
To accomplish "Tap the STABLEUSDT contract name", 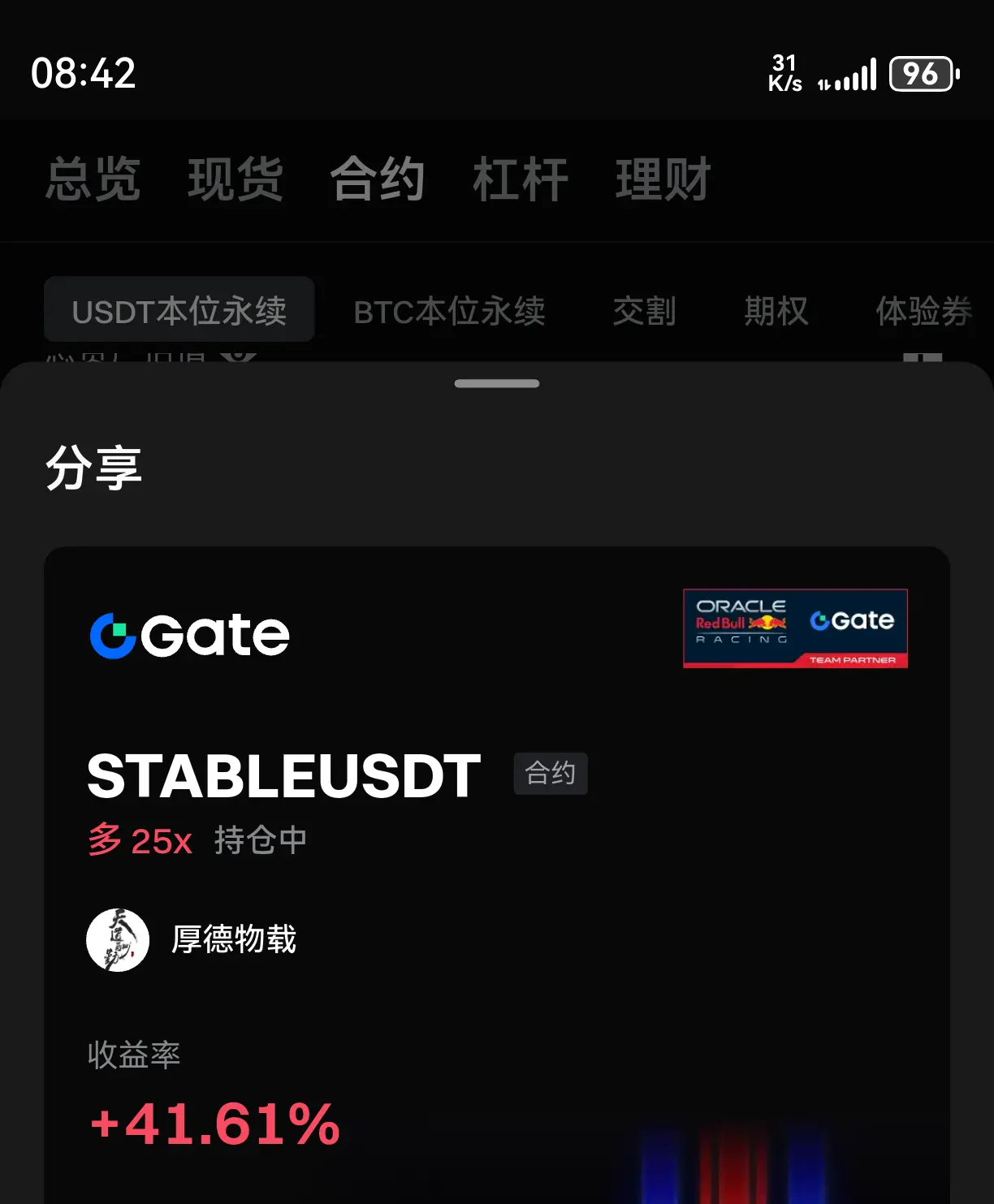I will pos(283,775).
